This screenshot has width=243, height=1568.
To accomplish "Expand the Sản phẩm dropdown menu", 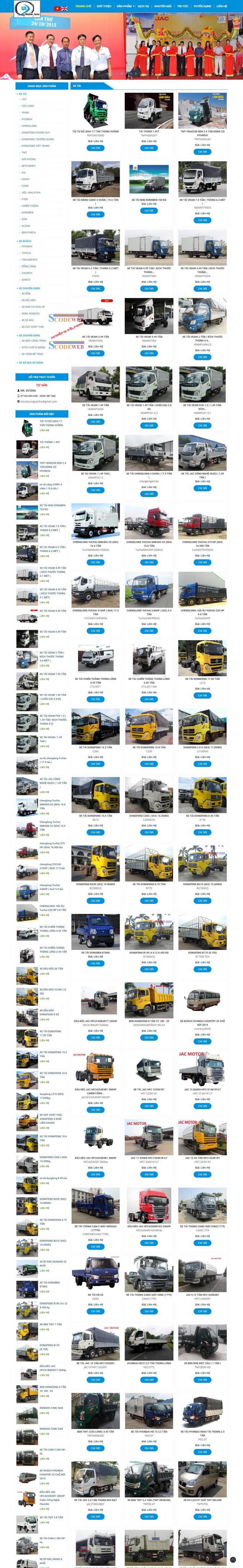I will click(124, 6).
